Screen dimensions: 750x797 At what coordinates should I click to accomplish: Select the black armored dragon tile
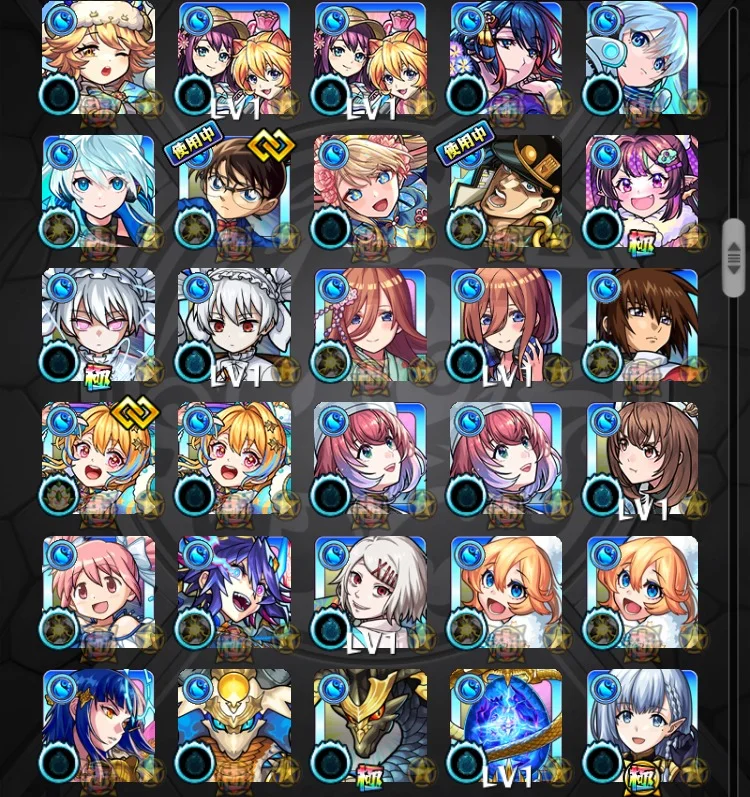coord(370,726)
